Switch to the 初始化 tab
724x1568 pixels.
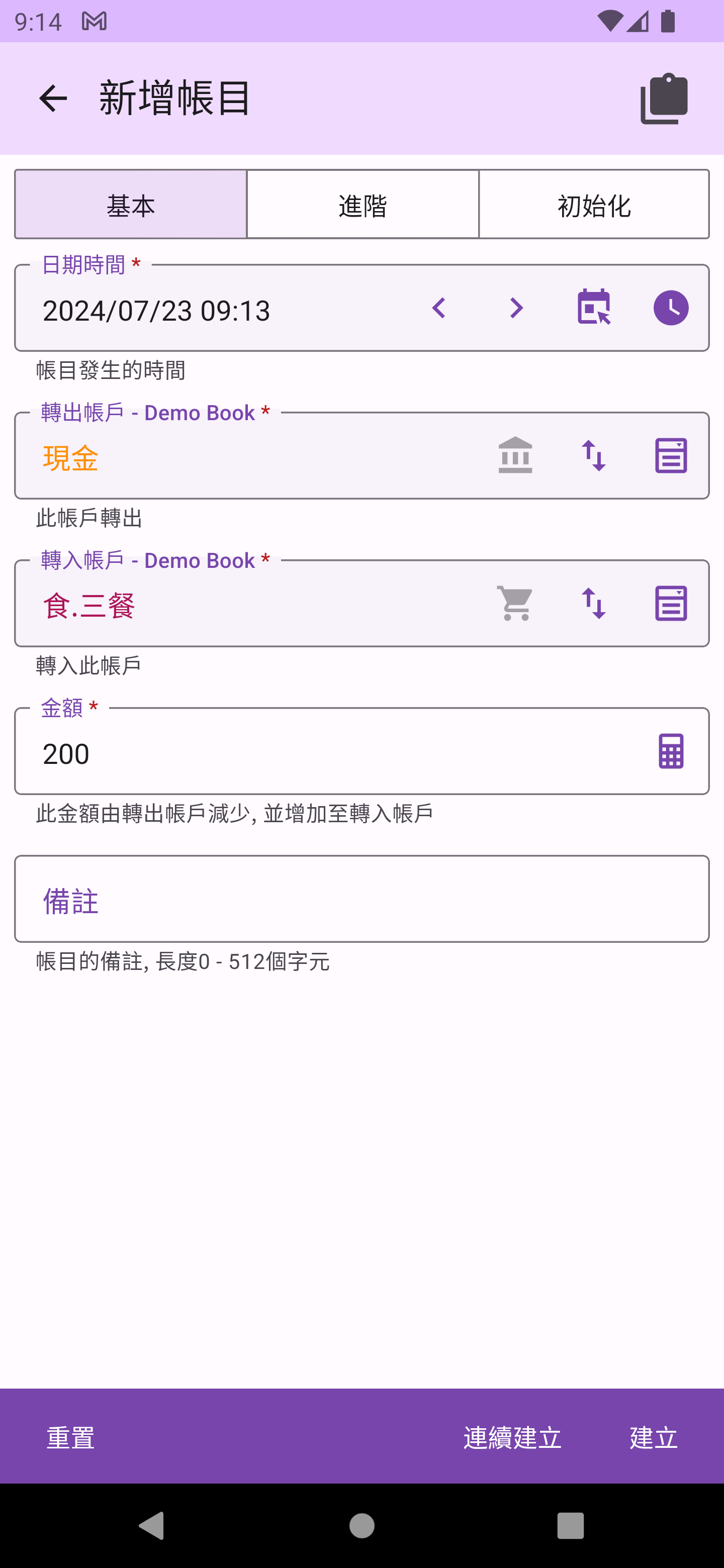[x=594, y=205]
